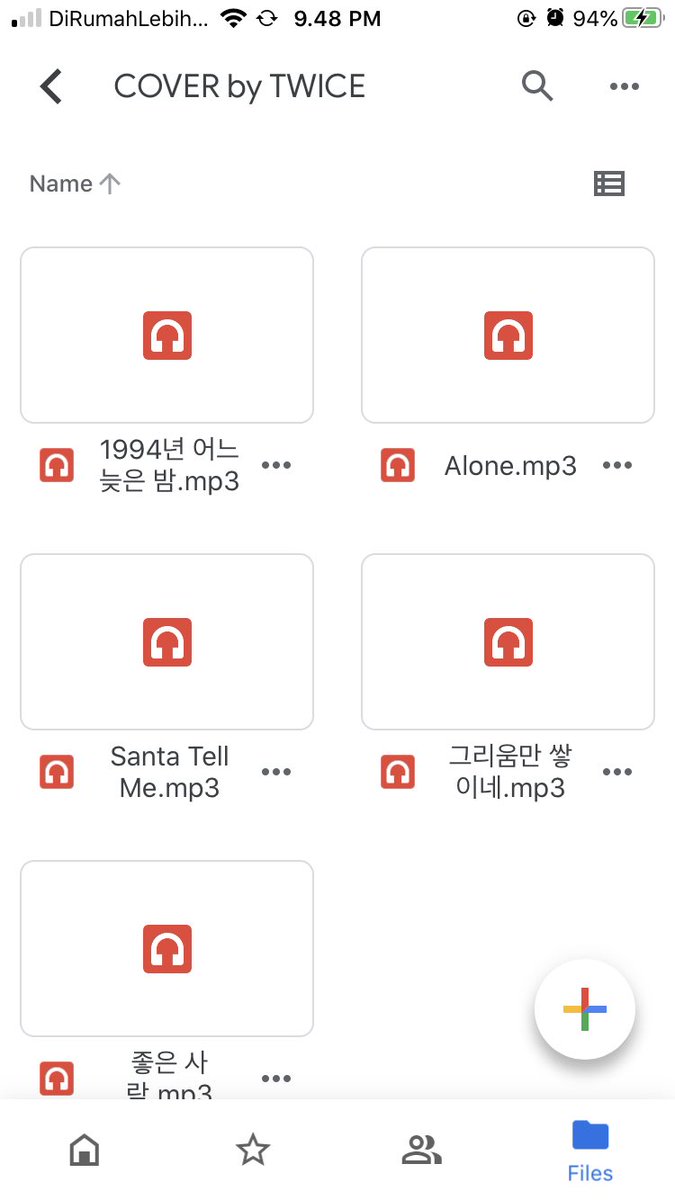Open the 1994년 어느 늦은 밤.mp3 file
The height and width of the screenshot is (1200, 675).
(167, 335)
